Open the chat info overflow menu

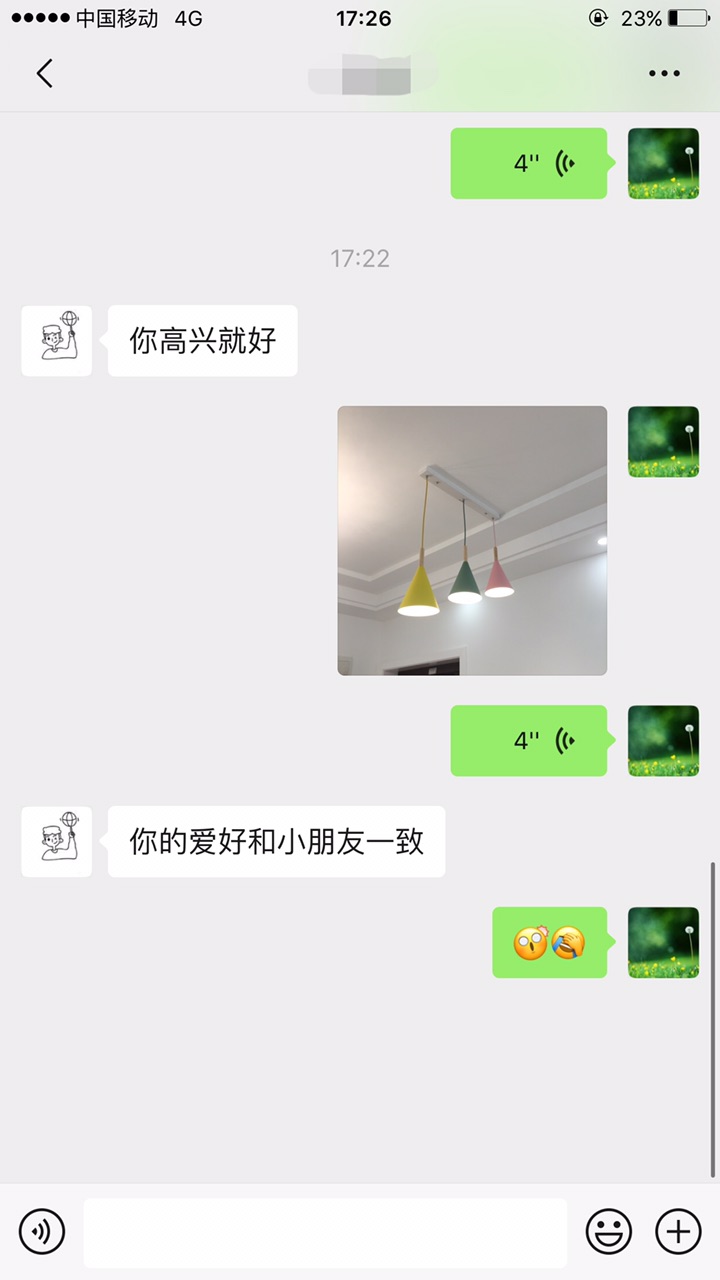(664, 73)
